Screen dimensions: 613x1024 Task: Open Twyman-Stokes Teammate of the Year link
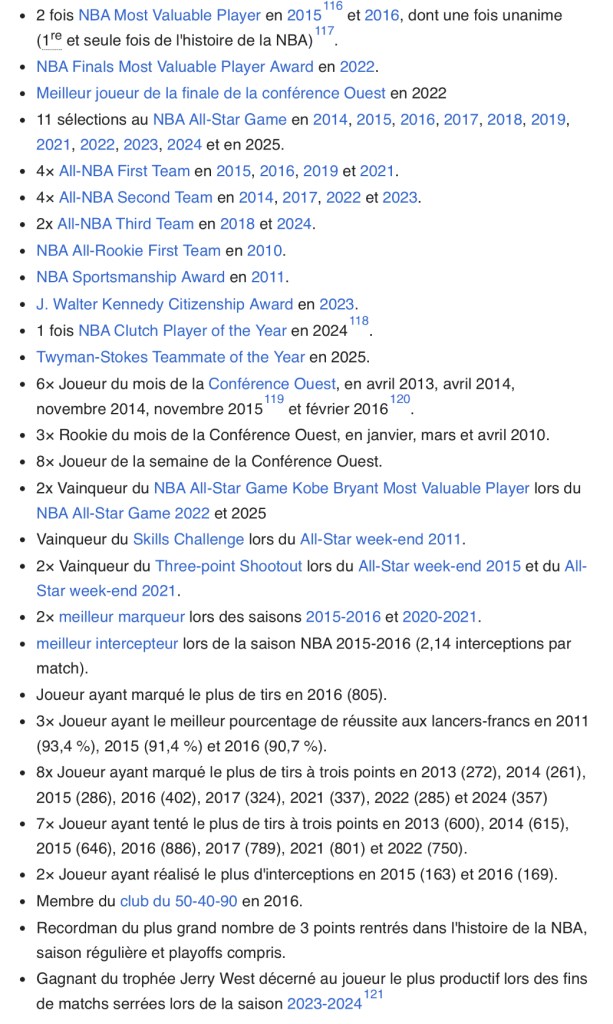coord(170,357)
